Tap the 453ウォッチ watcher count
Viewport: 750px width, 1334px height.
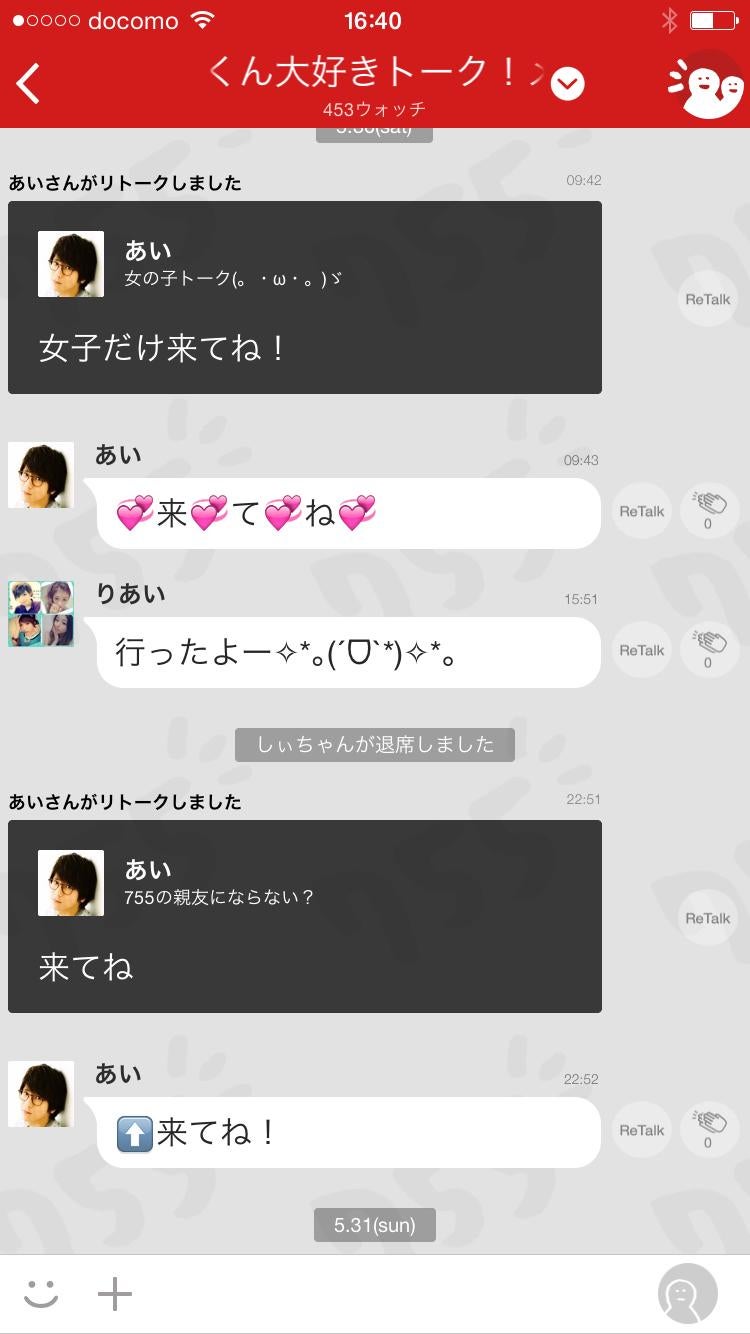click(x=375, y=110)
